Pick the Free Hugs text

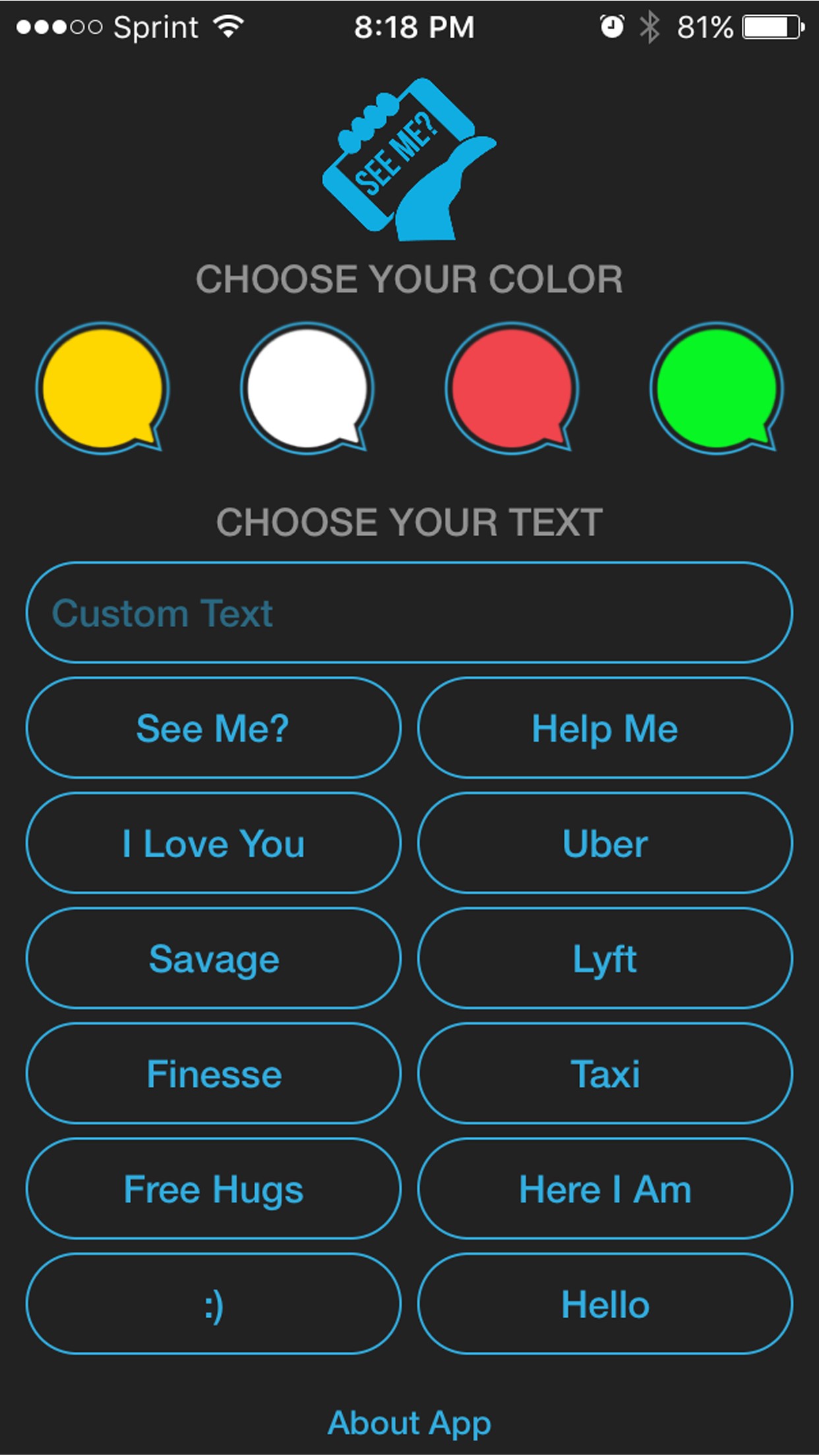click(x=214, y=1189)
